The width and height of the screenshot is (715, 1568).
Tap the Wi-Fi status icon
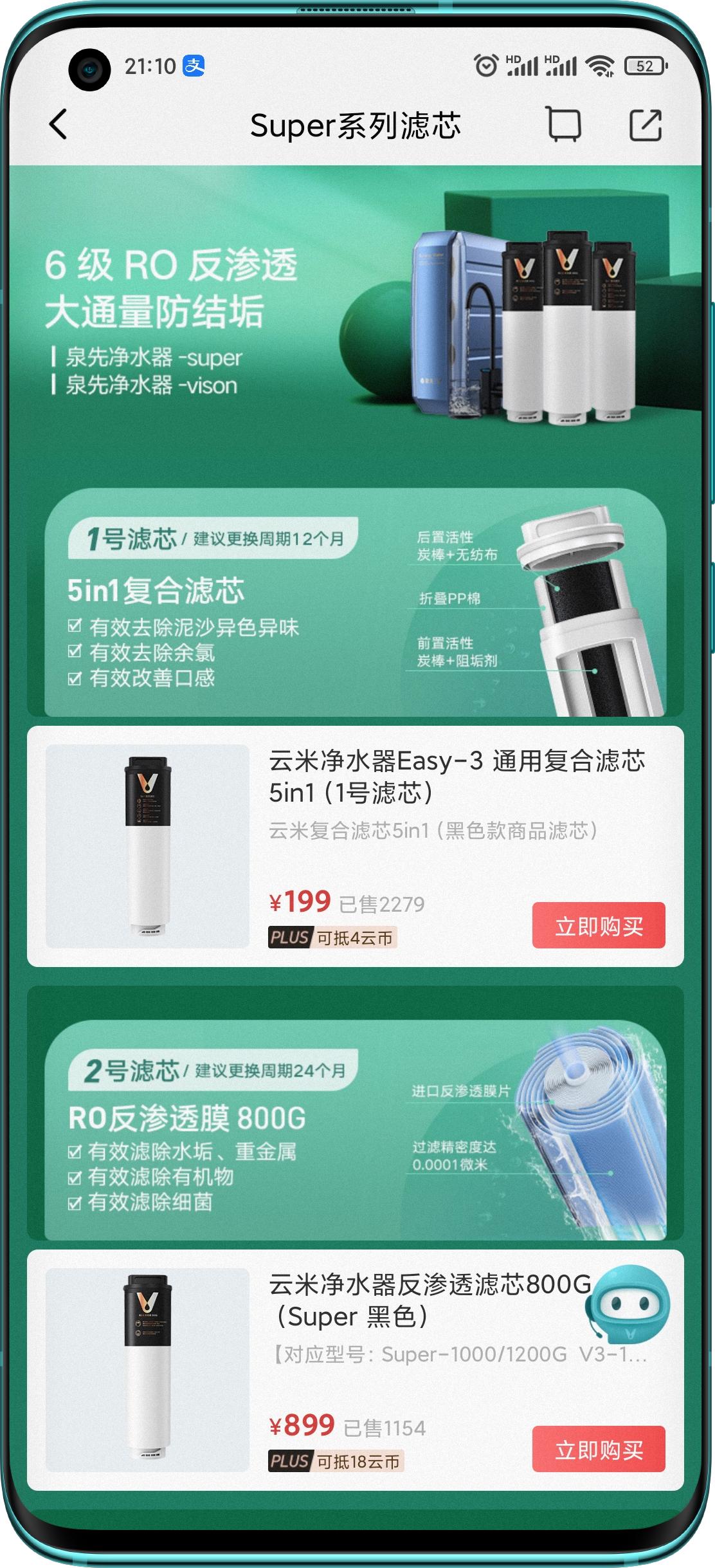point(601,64)
